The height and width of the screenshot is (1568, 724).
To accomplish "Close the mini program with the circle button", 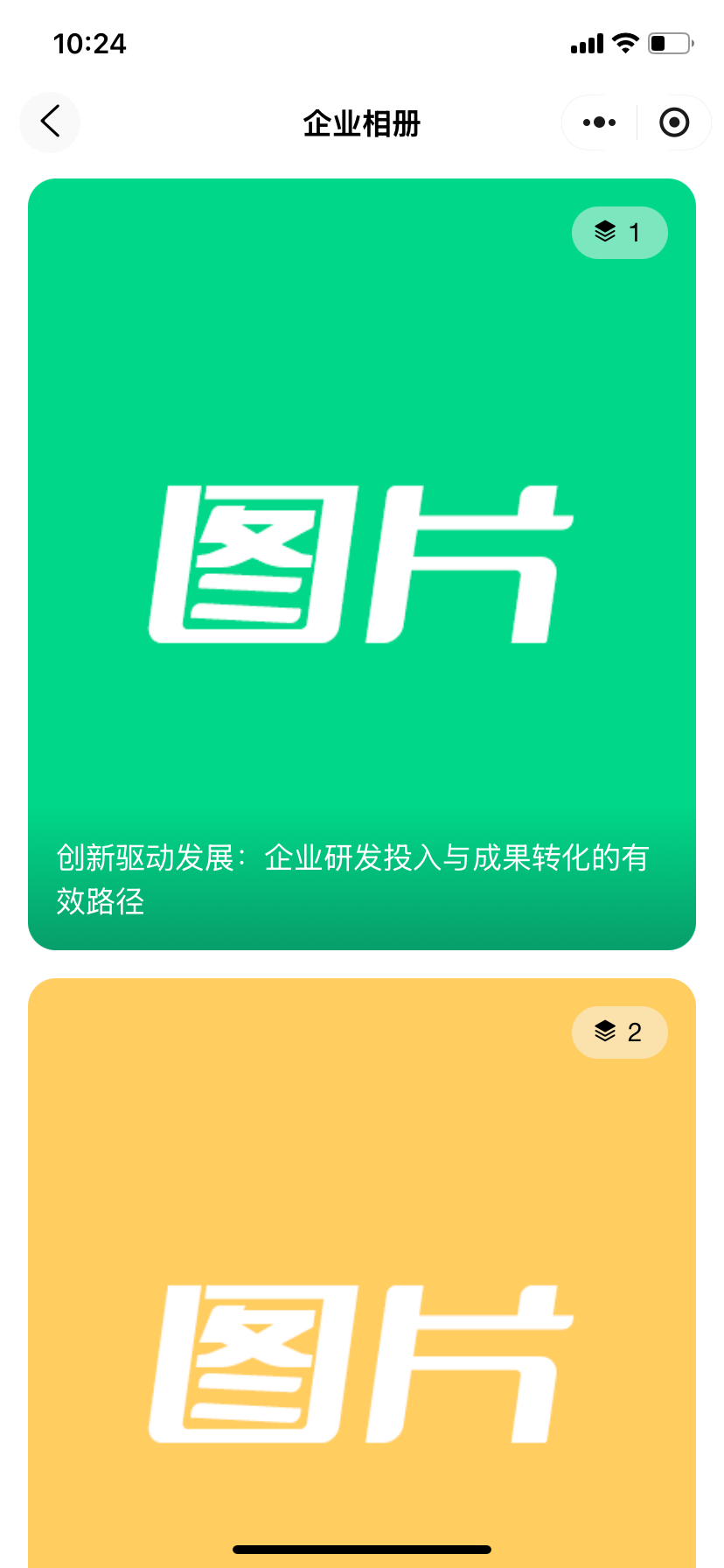I will click(673, 122).
